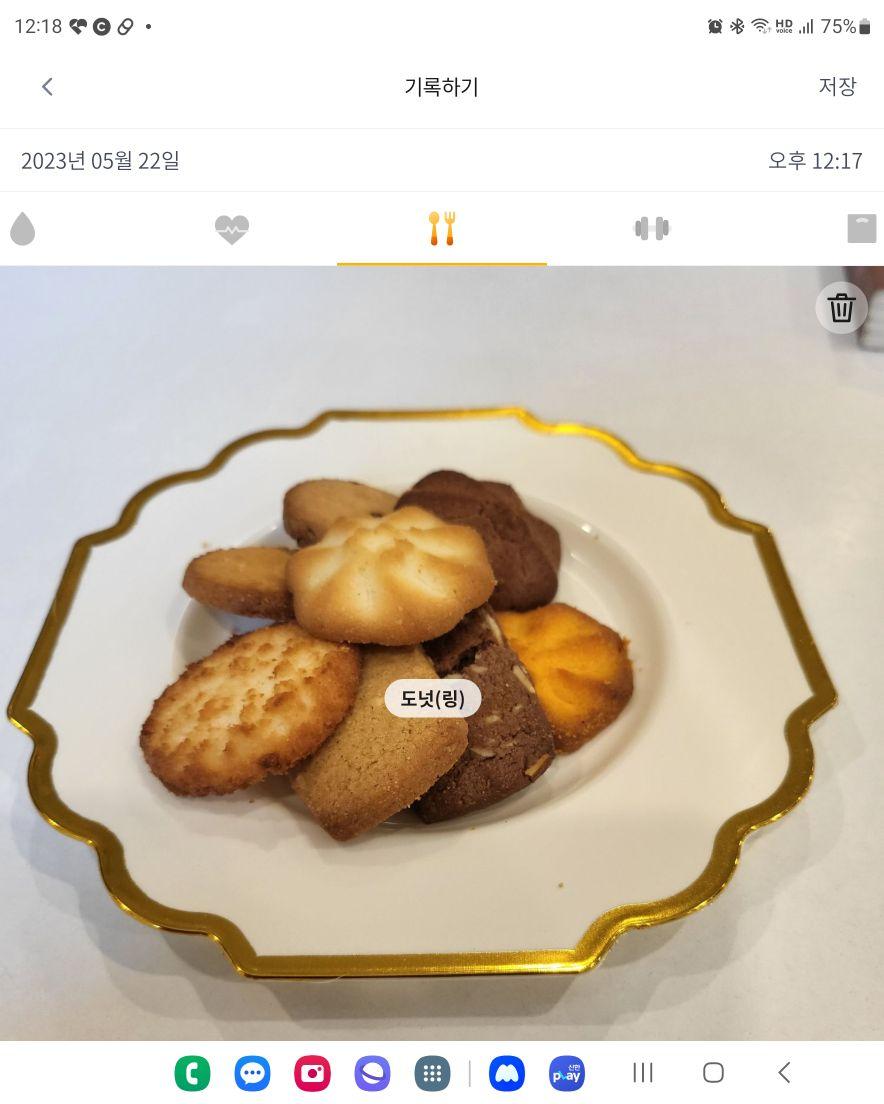Launch the blue M app in the taskbar

[507, 1073]
